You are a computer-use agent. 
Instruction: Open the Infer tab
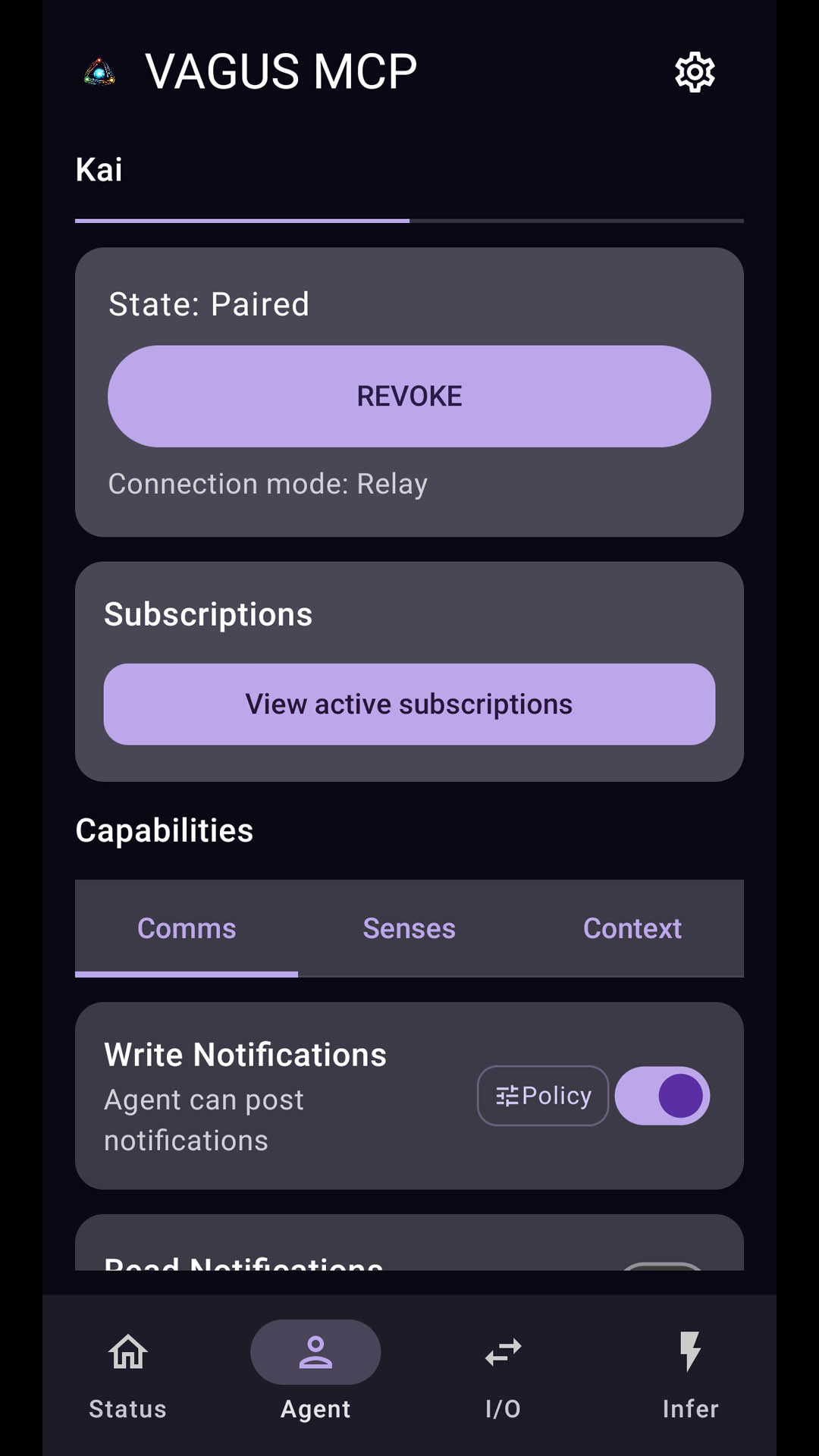[690, 1373]
